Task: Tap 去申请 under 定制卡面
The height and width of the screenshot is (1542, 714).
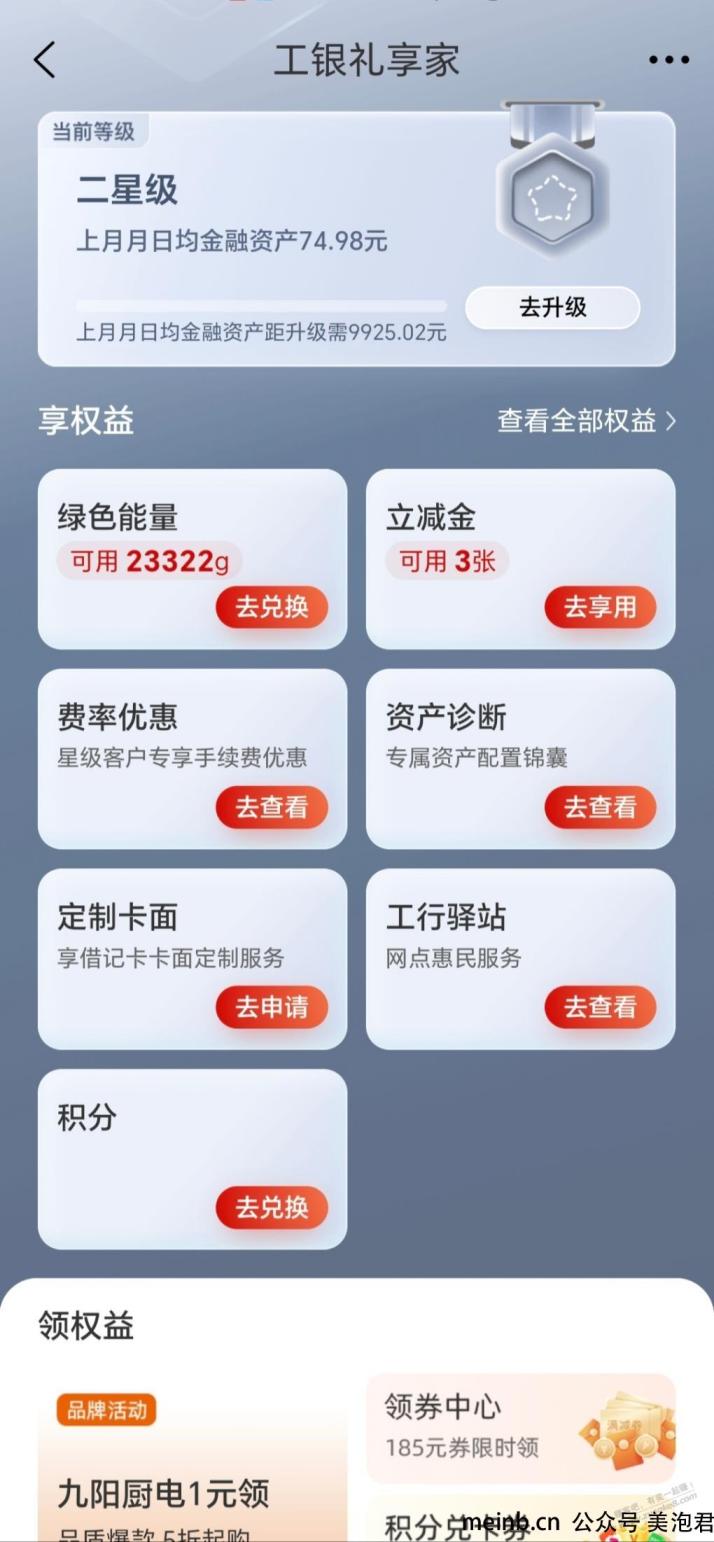Action: click(271, 1007)
